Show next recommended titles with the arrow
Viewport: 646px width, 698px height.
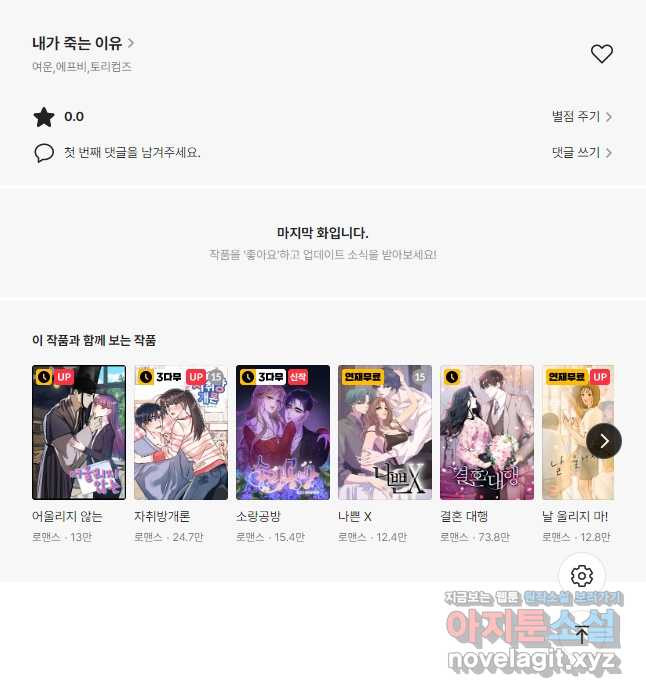(x=604, y=441)
